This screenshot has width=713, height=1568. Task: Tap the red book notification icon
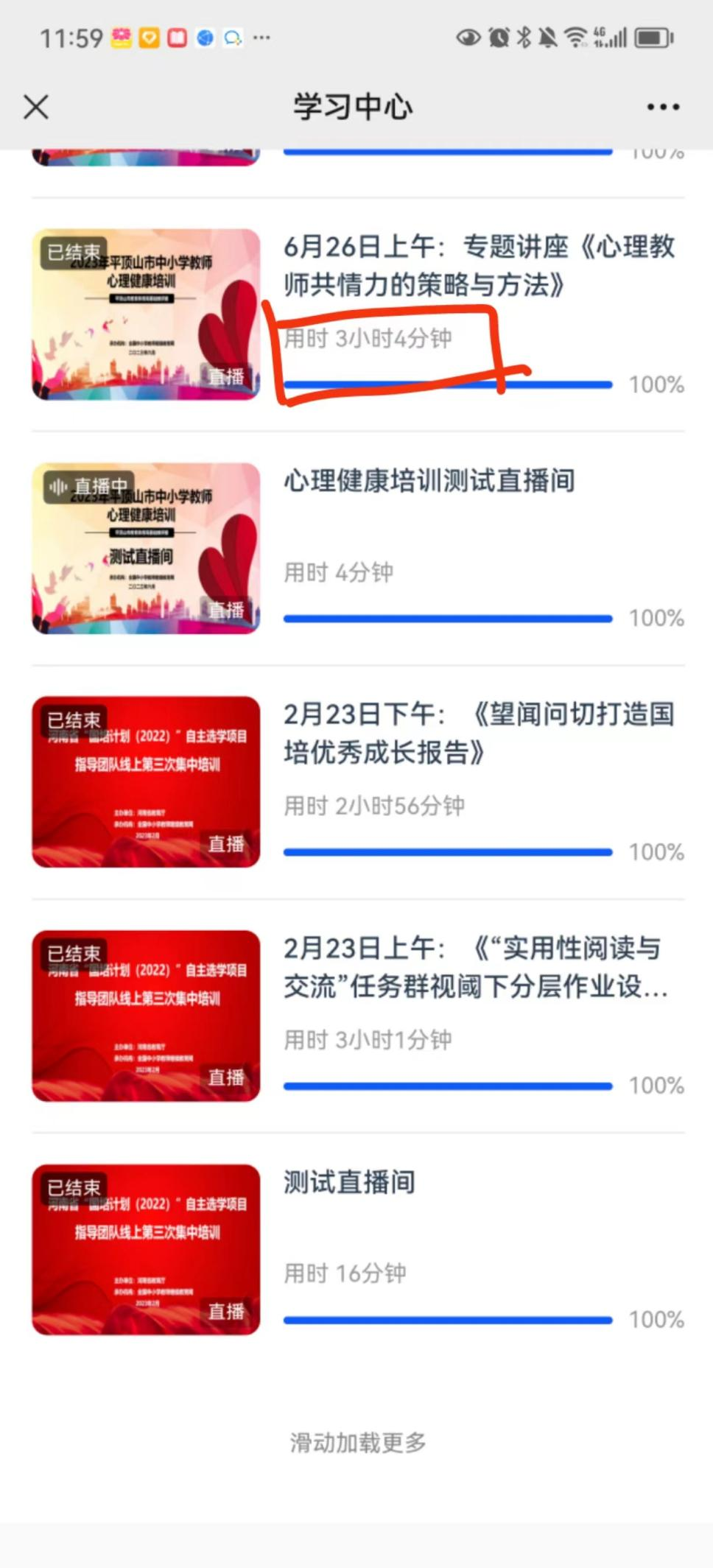(x=176, y=36)
